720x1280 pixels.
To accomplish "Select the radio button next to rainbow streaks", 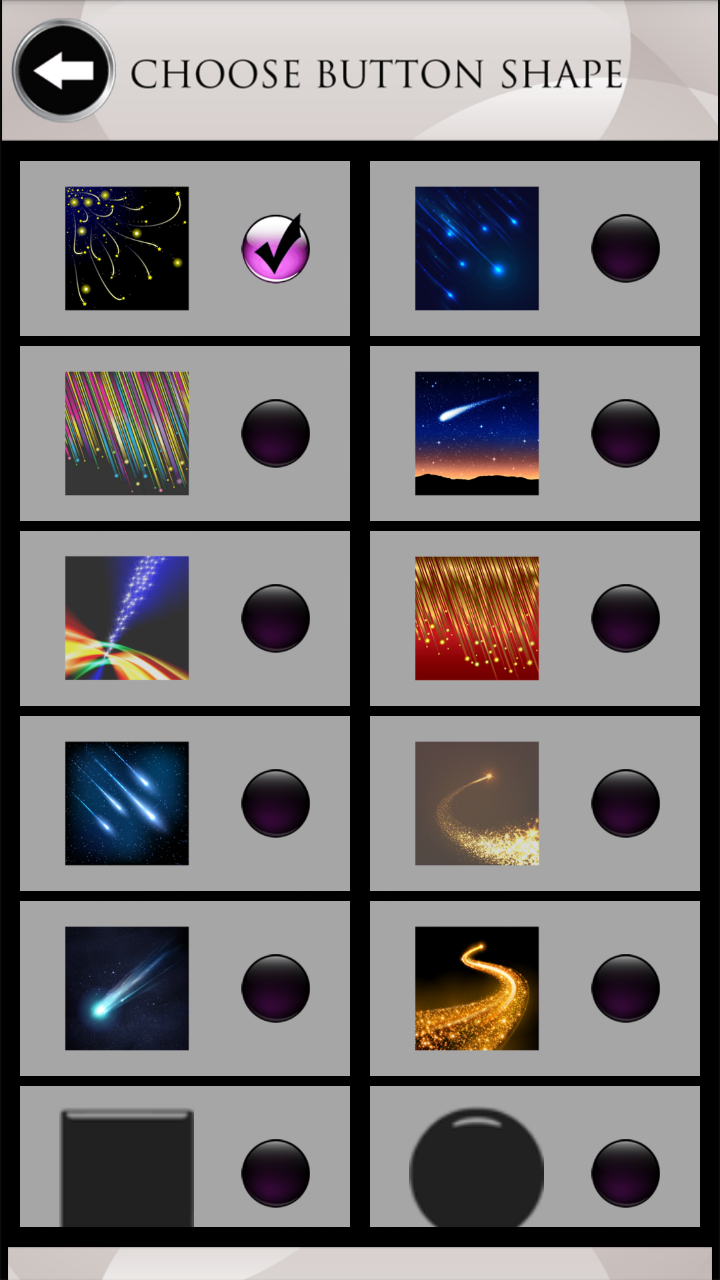I will (x=276, y=433).
